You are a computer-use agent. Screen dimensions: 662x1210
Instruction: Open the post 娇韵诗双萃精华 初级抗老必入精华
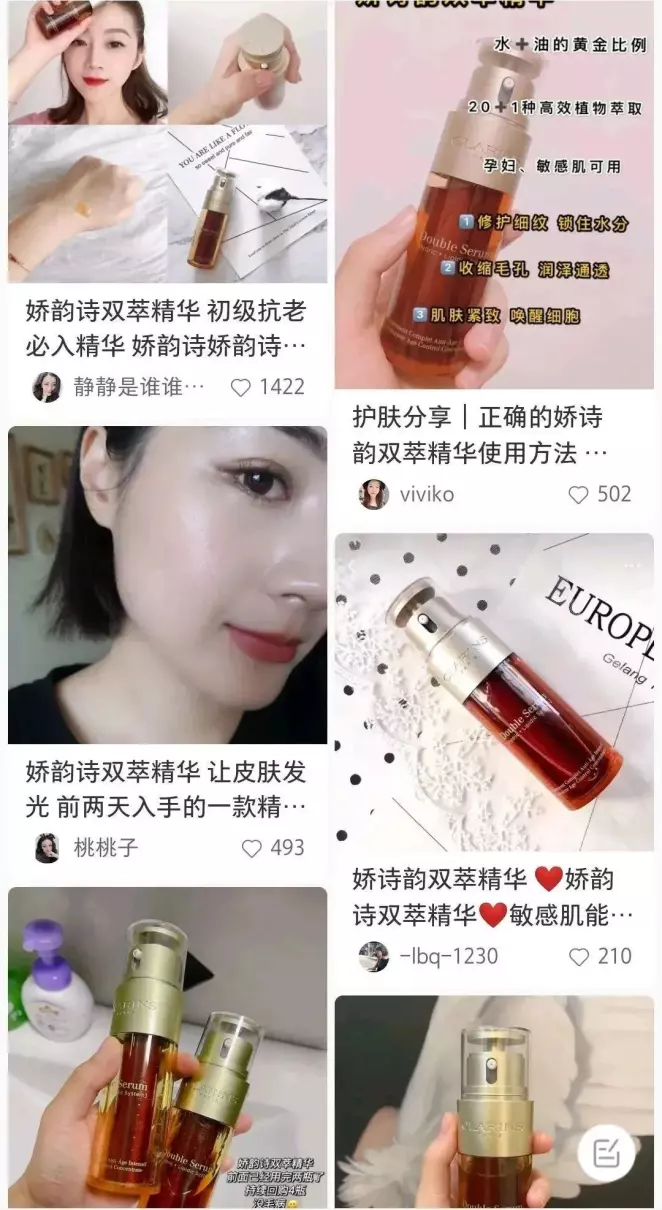pos(166,329)
